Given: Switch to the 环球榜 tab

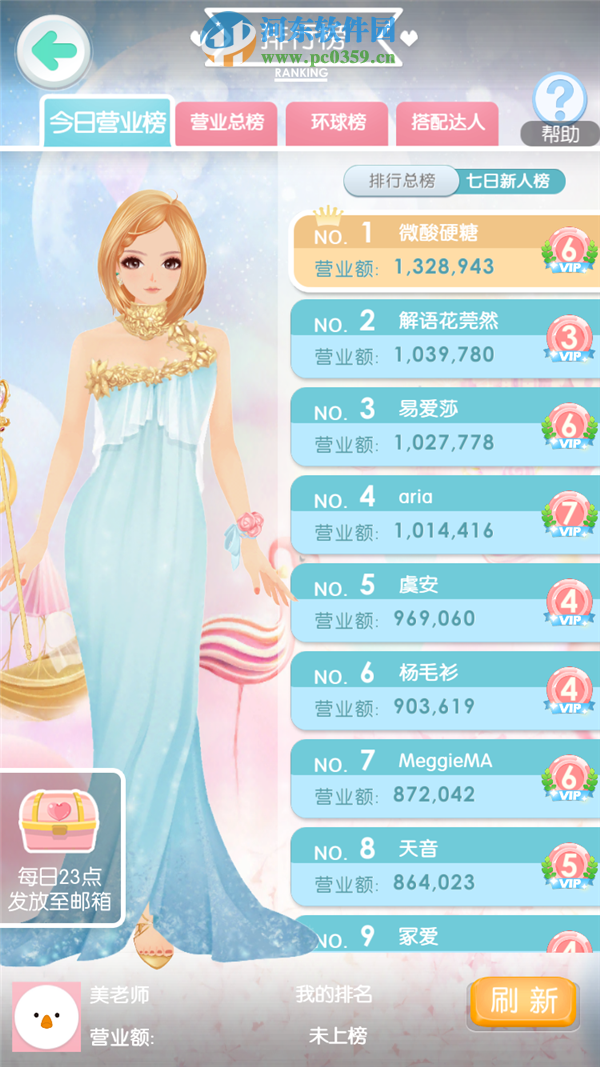Looking at the screenshot, I should click(x=337, y=123).
